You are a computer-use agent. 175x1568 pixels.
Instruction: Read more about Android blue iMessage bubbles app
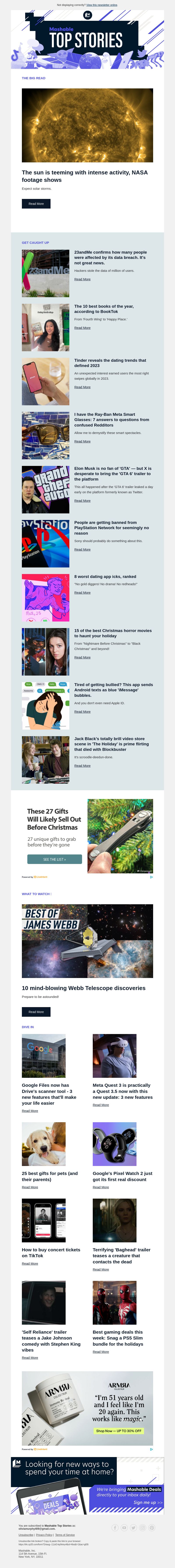click(x=82, y=712)
